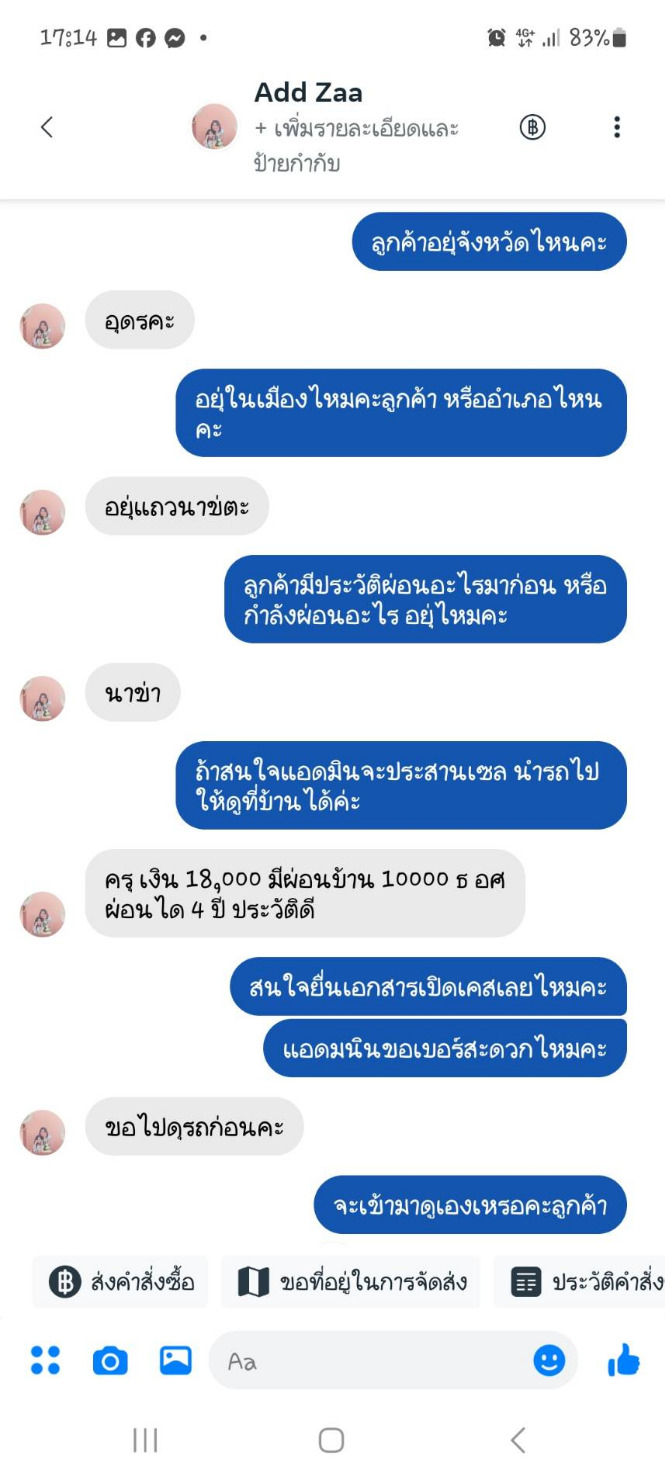Select the ขอที่อยู่ในการจัดส่ง chip
The image size is (665, 1480).
pos(351,1282)
